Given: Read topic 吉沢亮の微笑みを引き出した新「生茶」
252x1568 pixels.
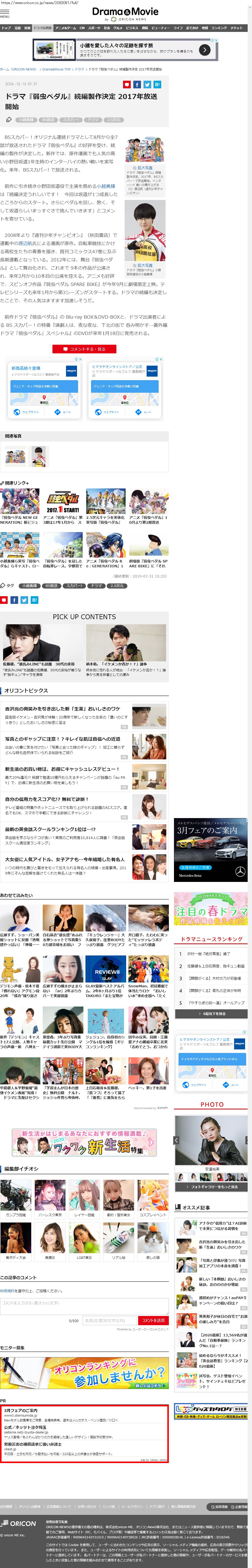Looking at the screenshot, I should pyautogui.click(x=63, y=709).
